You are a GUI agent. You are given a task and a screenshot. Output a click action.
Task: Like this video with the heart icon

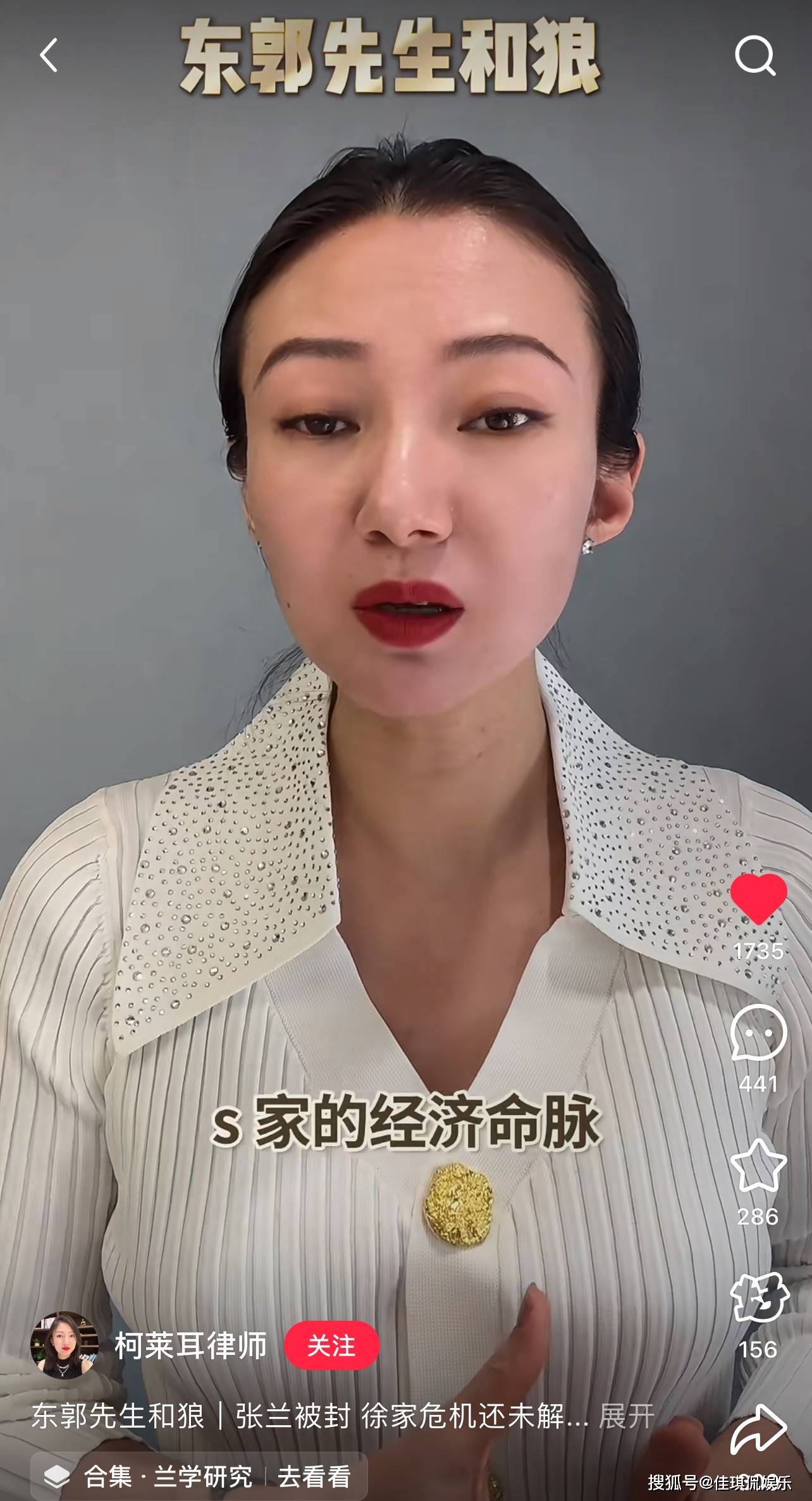(x=758, y=899)
